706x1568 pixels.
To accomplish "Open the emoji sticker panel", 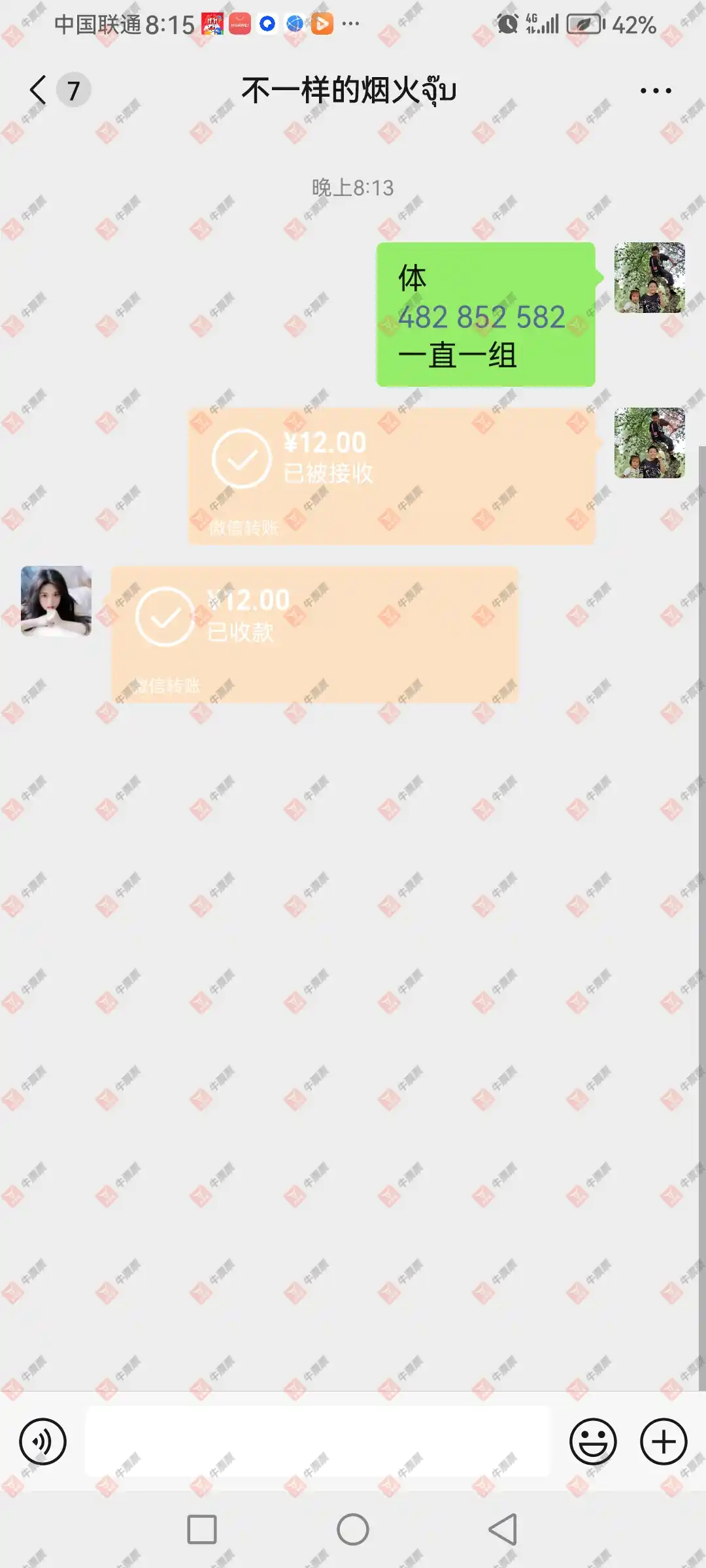I will [593, 1441].
